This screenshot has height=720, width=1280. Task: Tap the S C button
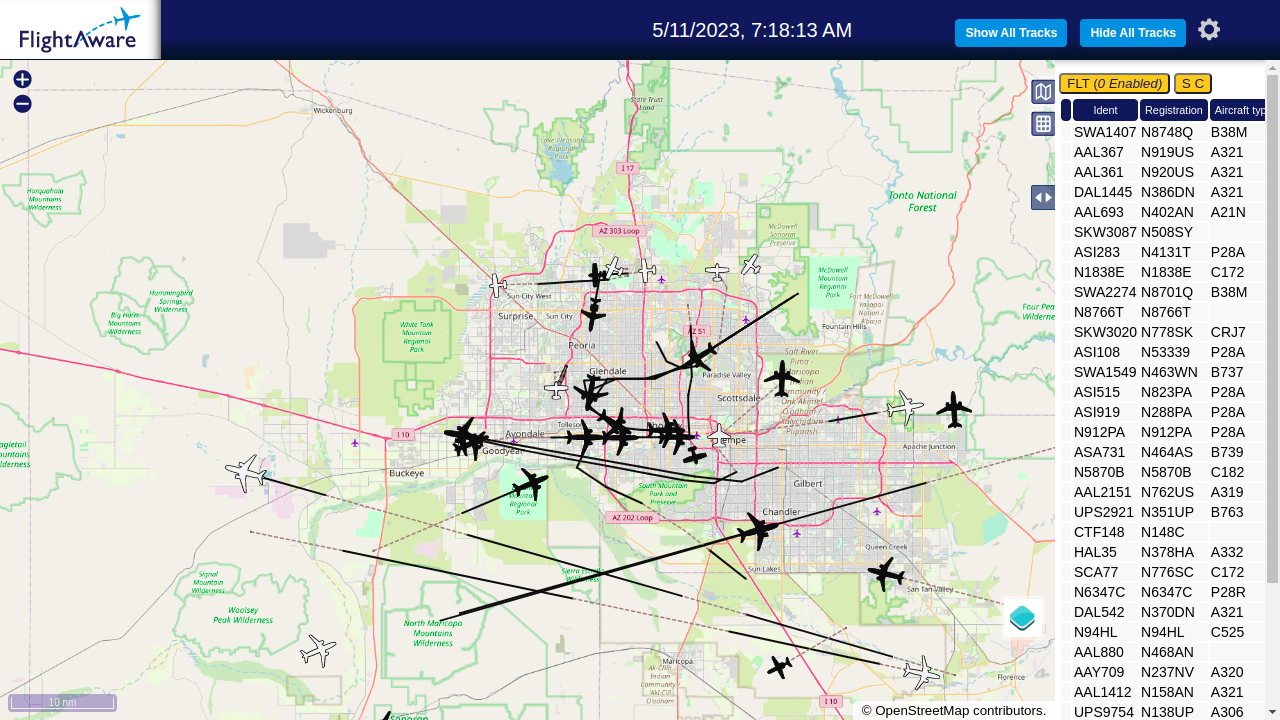click(x=1193, y=84)
